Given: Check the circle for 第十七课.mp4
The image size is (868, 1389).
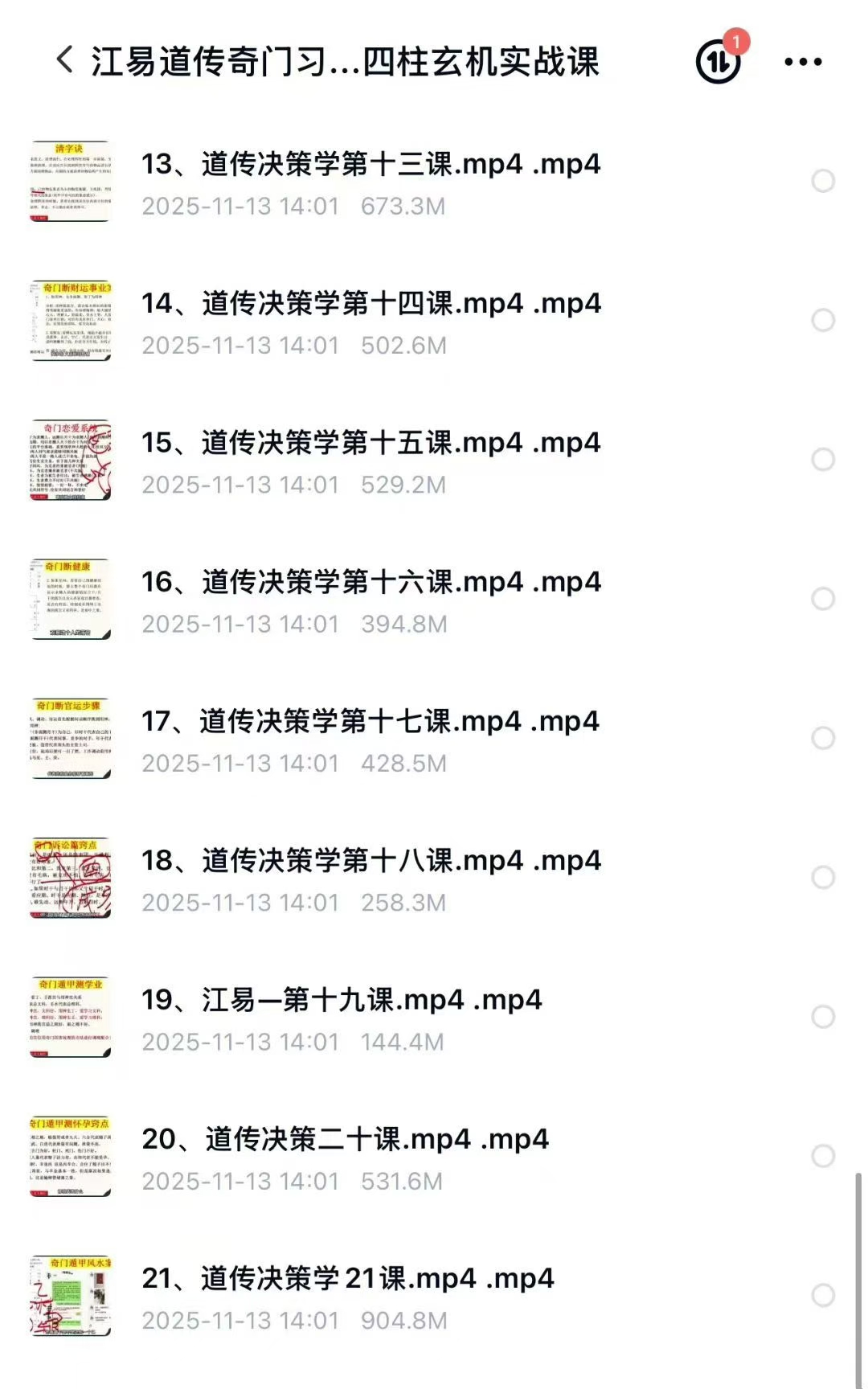Looking at the screenshot, I should [x=822, y=738].
